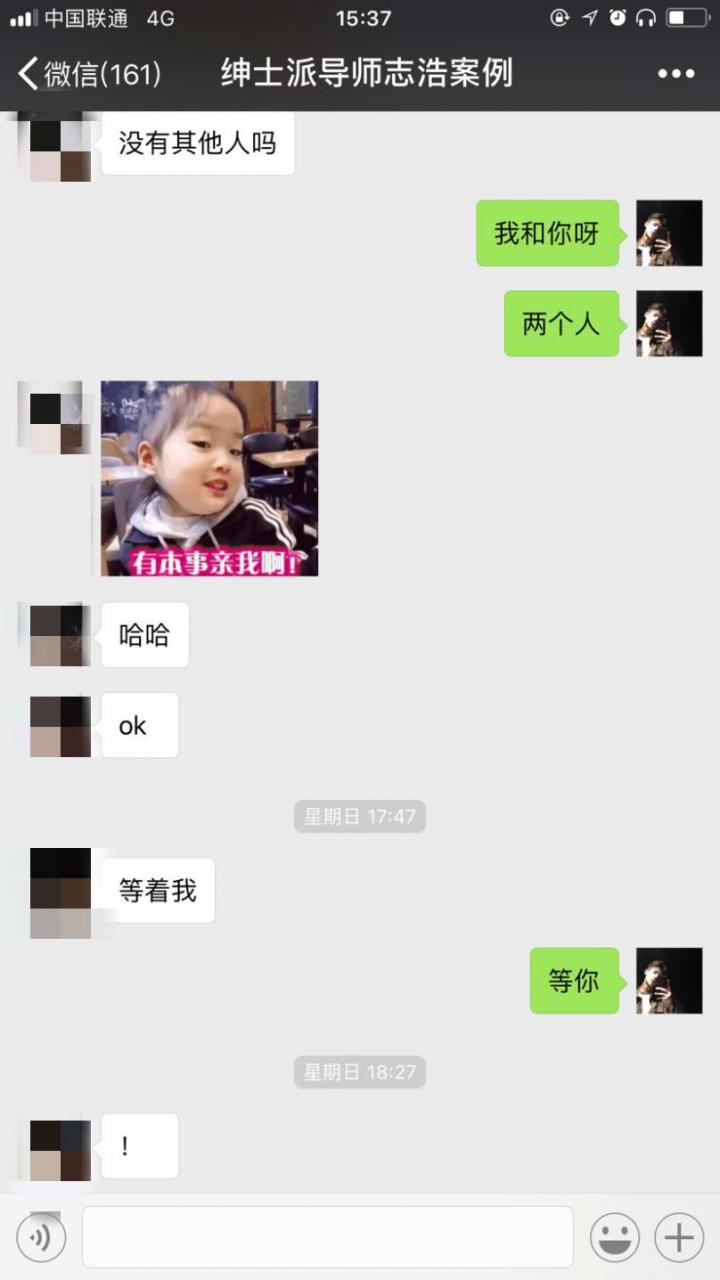View the 有本事亲我啊 sticker image
This screenshot has width=720, height=1280.
(x=209, y=478)
